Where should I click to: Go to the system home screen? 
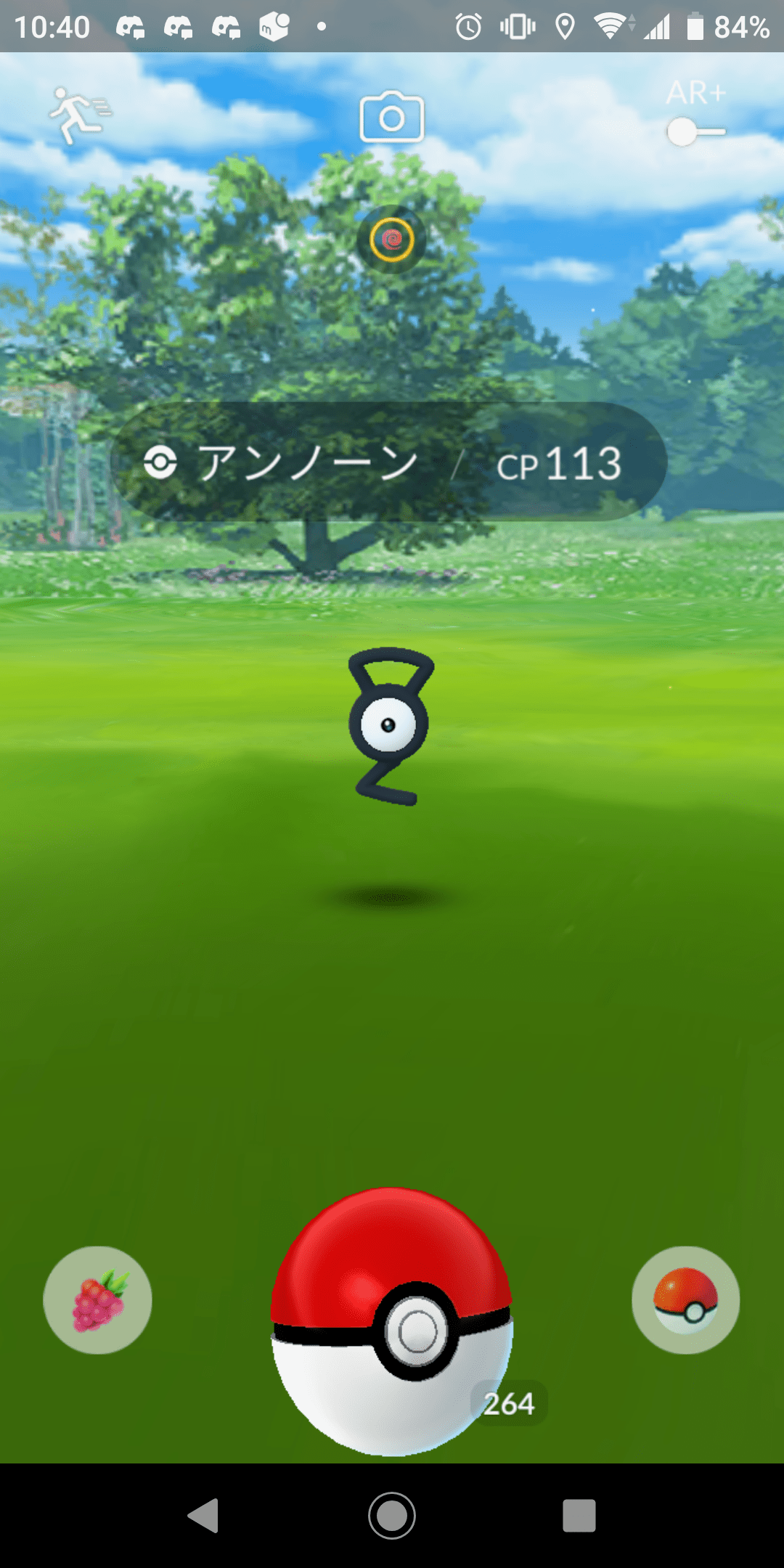coord(392,1516)
